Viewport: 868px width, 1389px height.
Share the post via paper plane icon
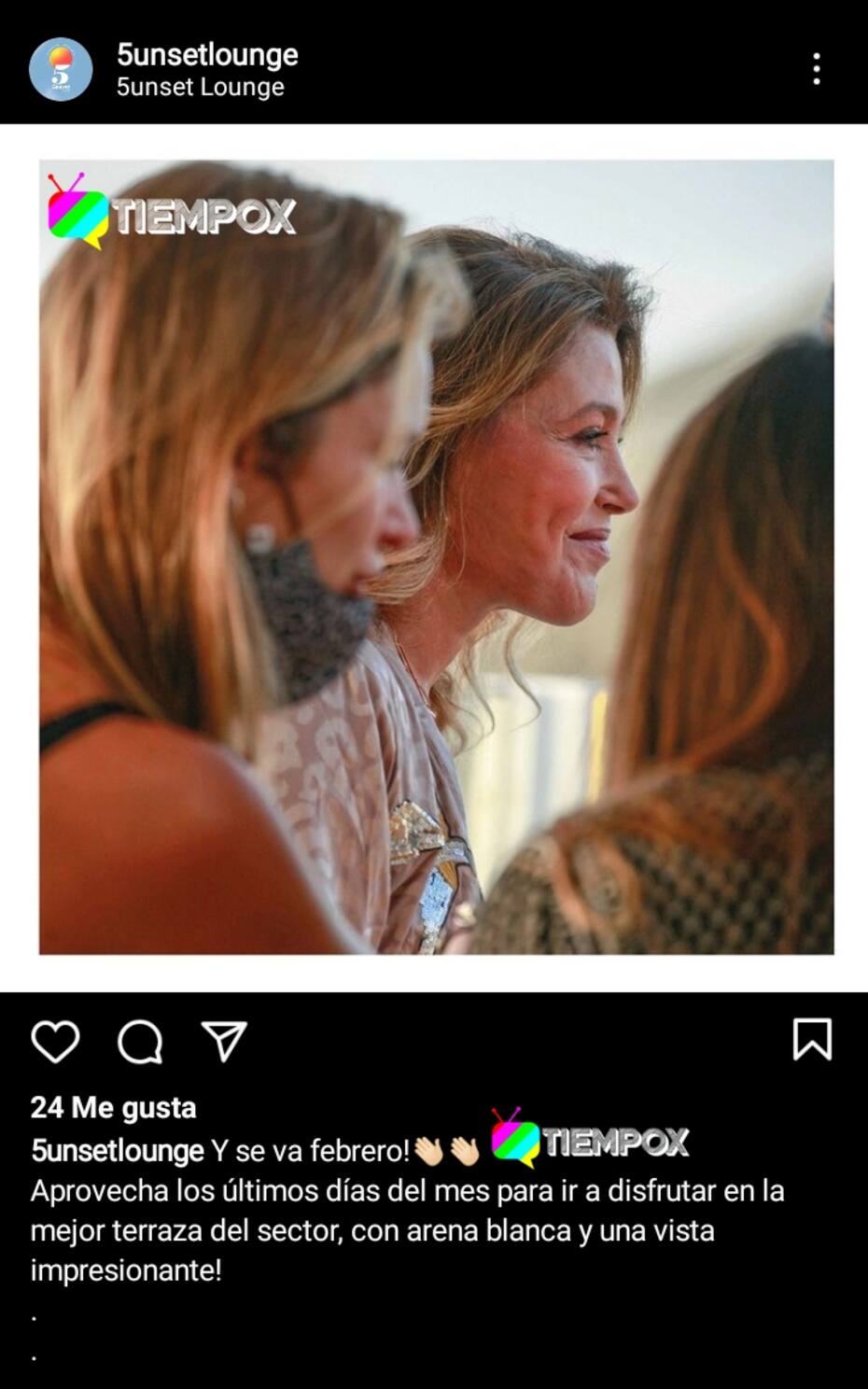[224, 1041]
